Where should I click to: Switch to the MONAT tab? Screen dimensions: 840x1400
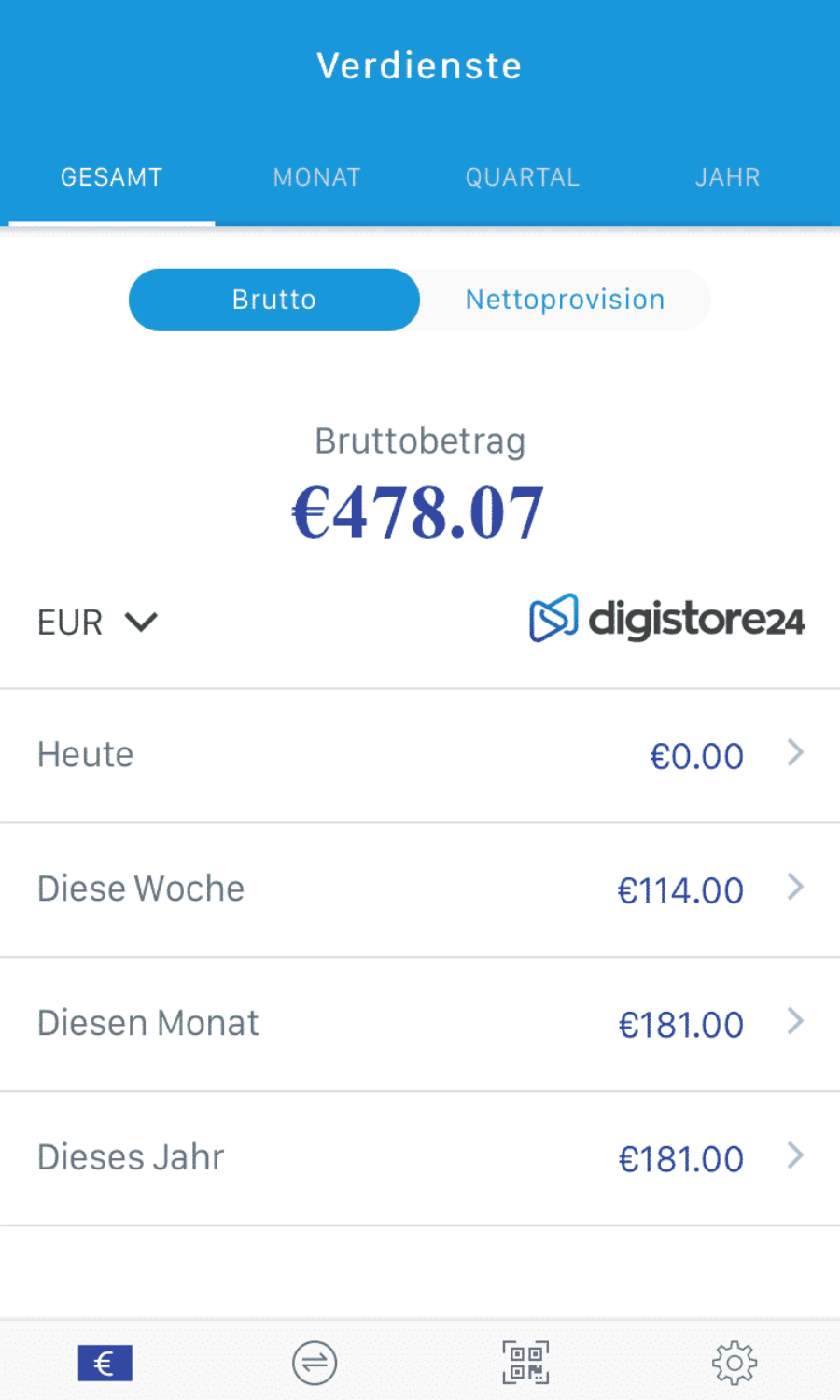click(x=316, y=177)
